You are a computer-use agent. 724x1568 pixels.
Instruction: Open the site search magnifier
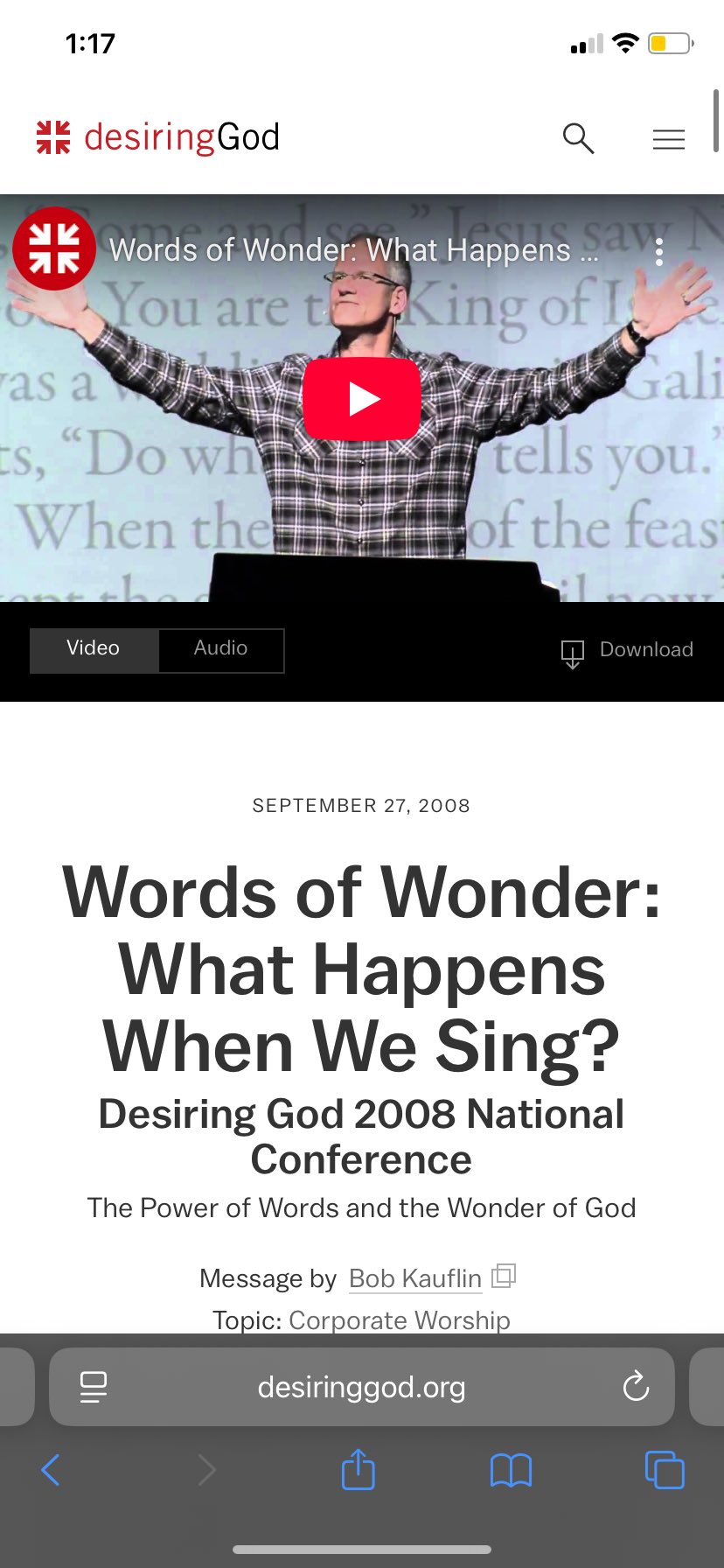pos(578,138)
